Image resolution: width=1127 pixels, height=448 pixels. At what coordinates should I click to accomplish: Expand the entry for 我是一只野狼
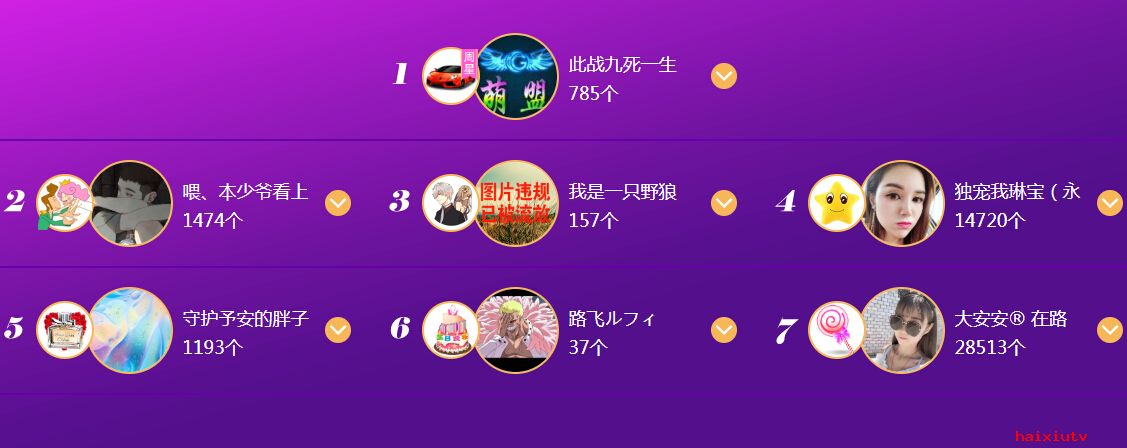724,203
